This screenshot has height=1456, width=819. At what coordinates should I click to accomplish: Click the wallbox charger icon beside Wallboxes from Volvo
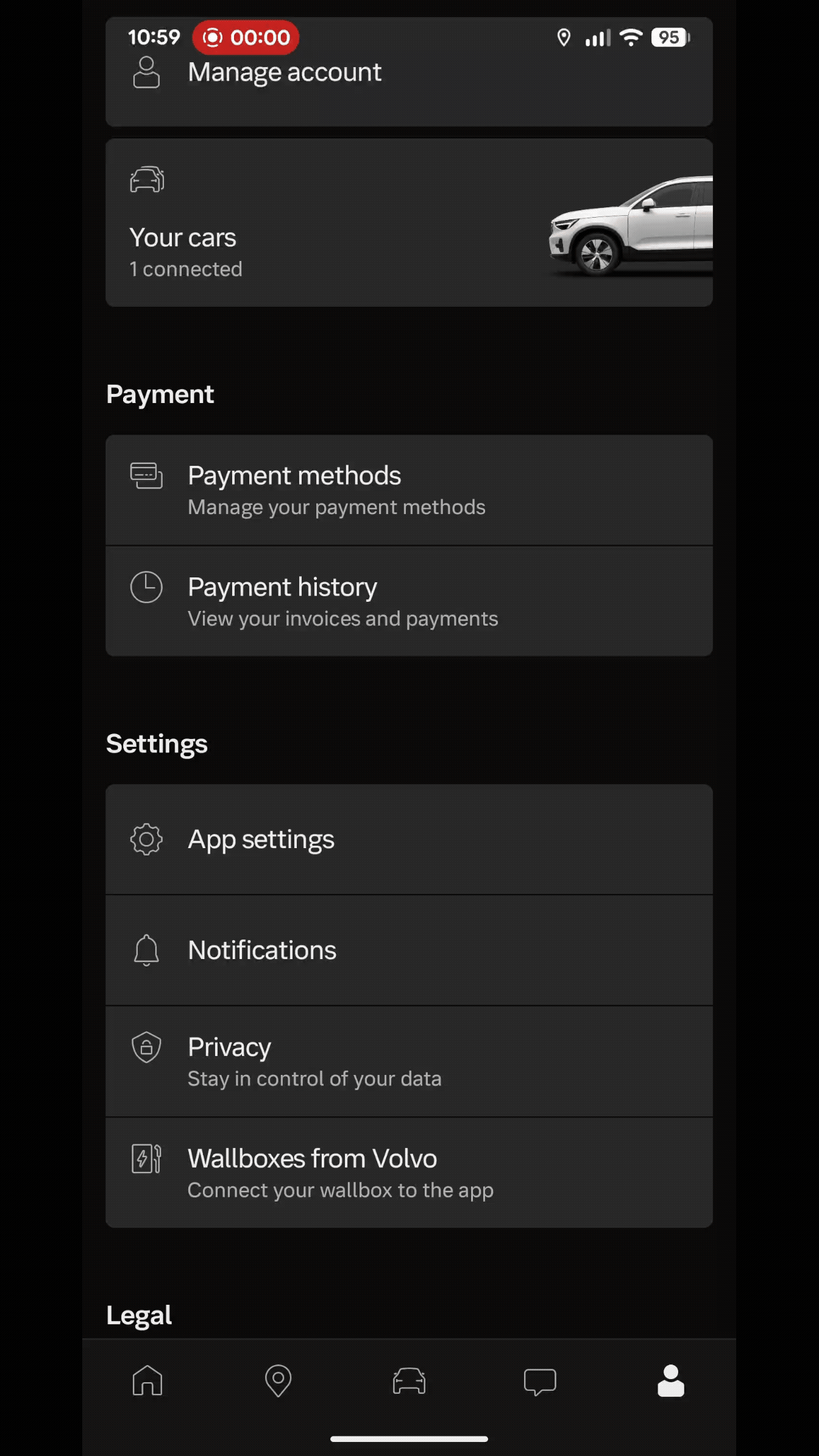[146, 1159]
